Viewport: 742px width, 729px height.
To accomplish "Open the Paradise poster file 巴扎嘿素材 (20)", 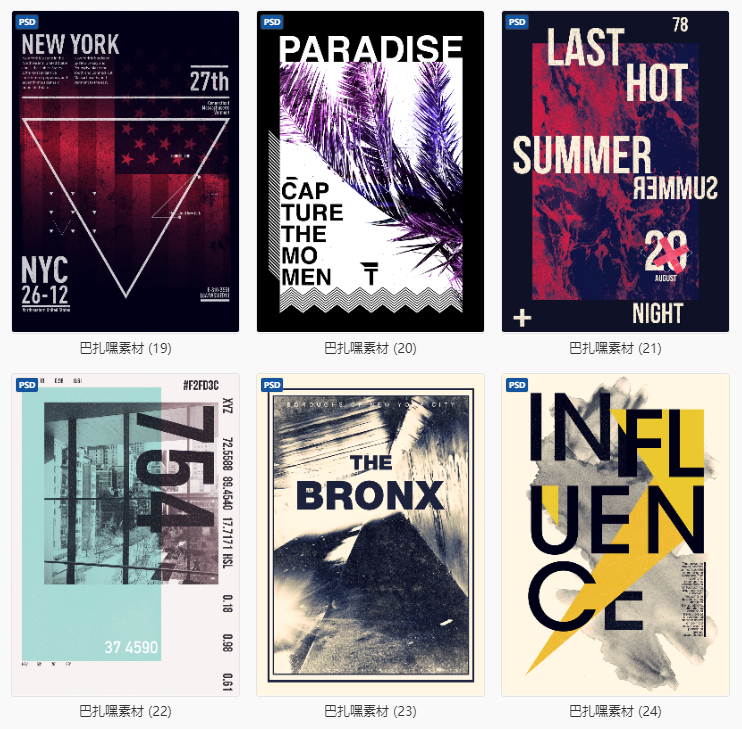I will tap(370, 171).
